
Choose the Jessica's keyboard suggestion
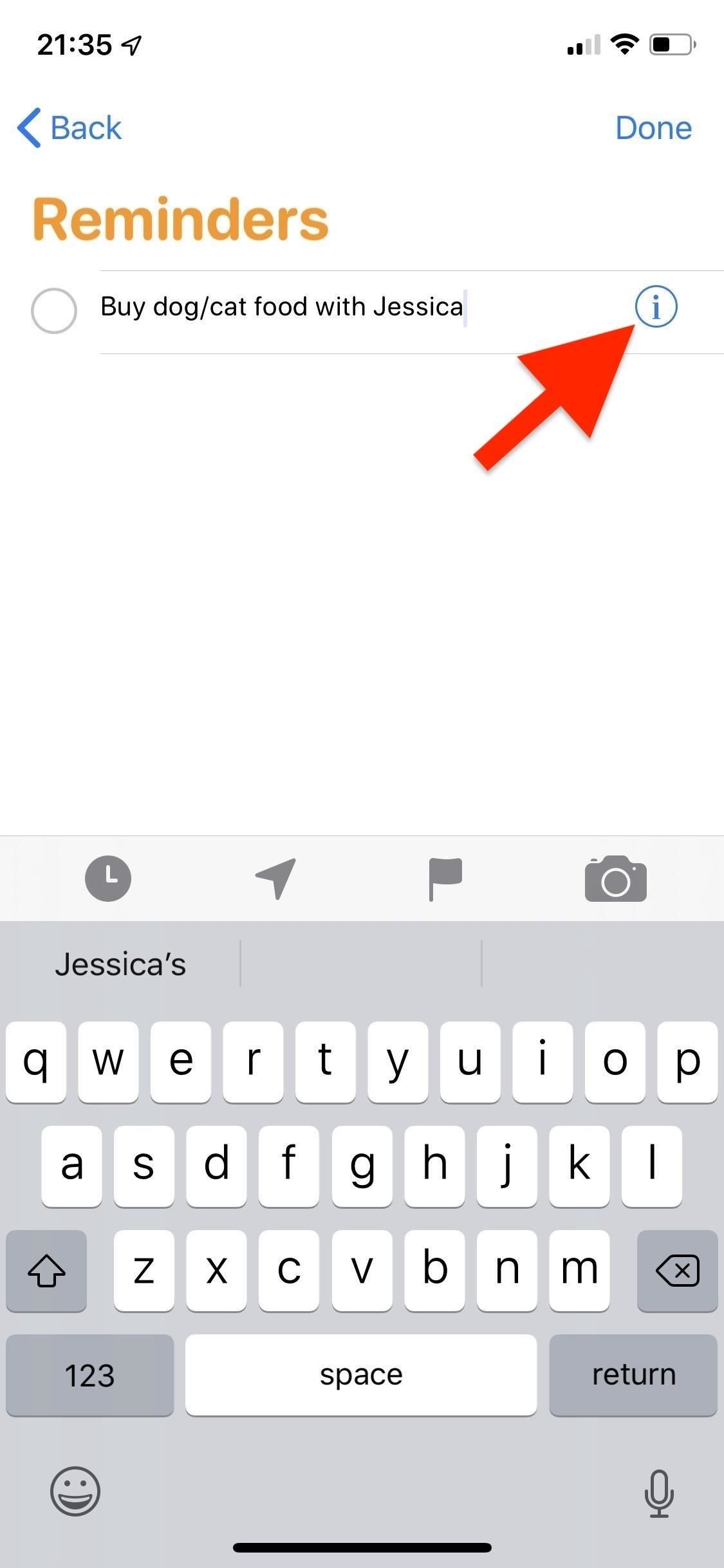point(120,964)
